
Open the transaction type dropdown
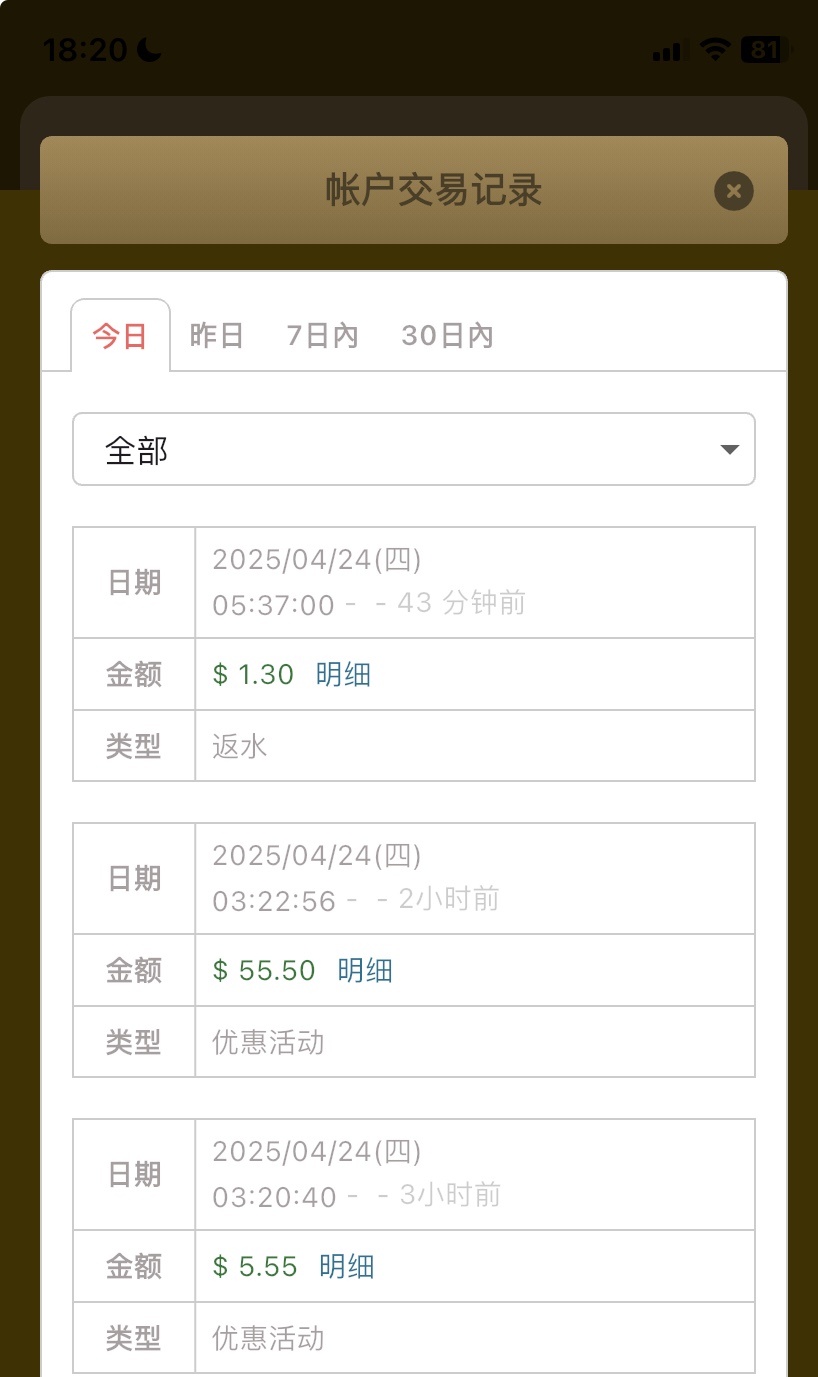(414, 449)
